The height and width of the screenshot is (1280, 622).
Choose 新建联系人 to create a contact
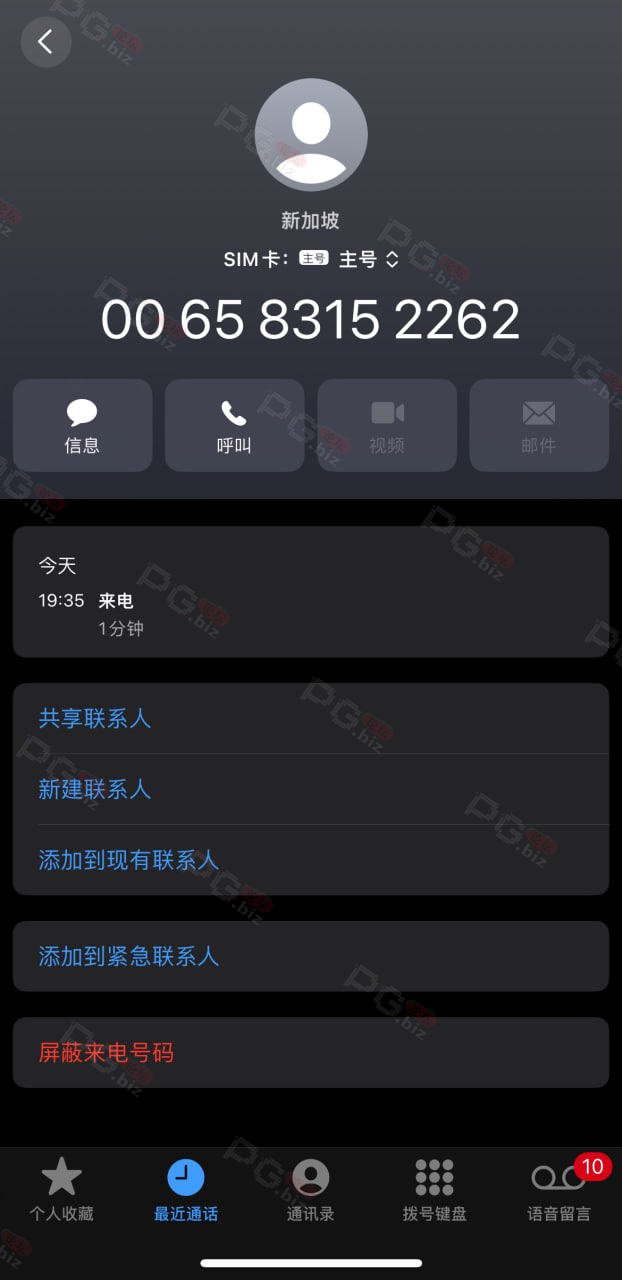(x=311, y=789)
